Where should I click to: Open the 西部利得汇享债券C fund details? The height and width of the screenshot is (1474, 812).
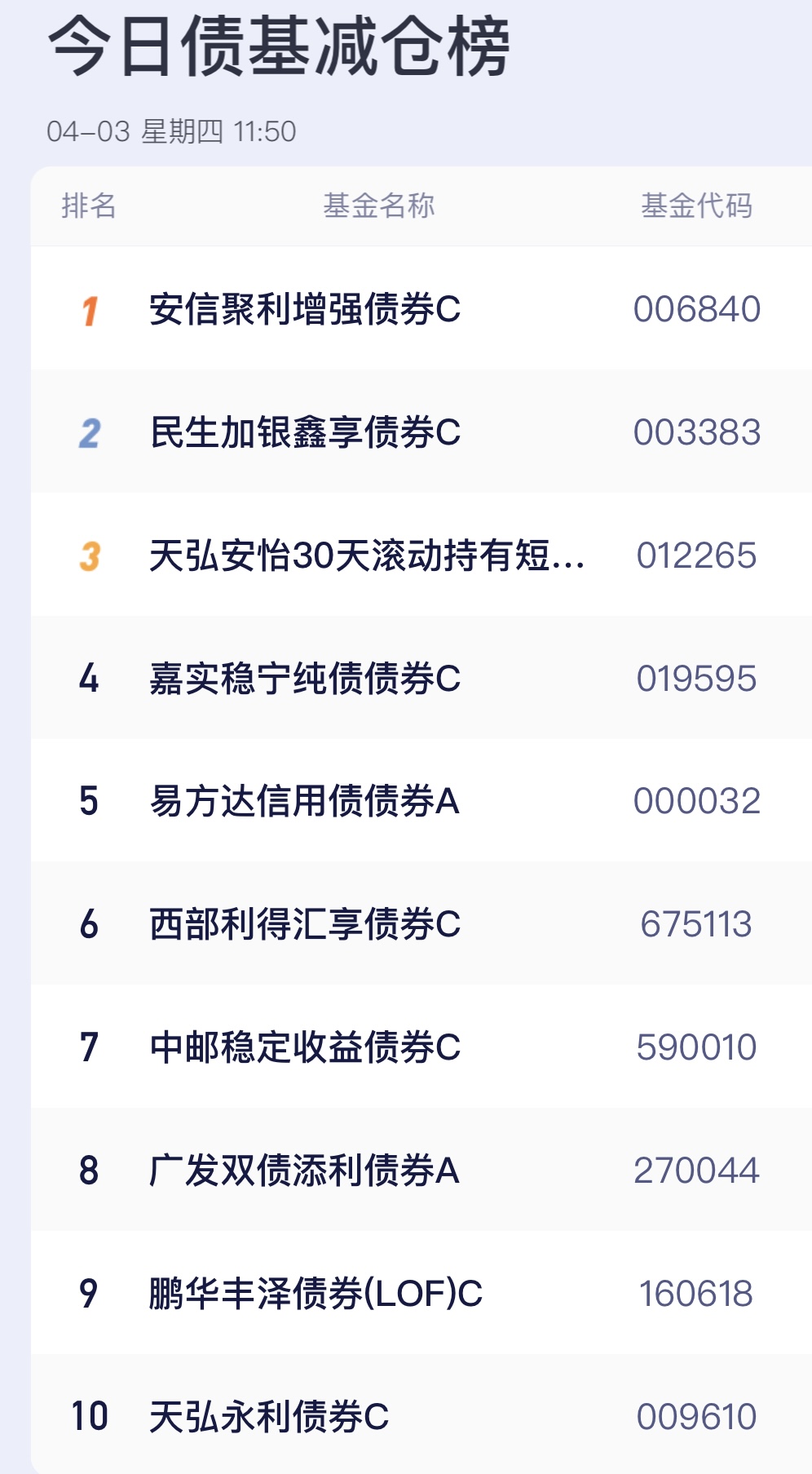[306, 923]
